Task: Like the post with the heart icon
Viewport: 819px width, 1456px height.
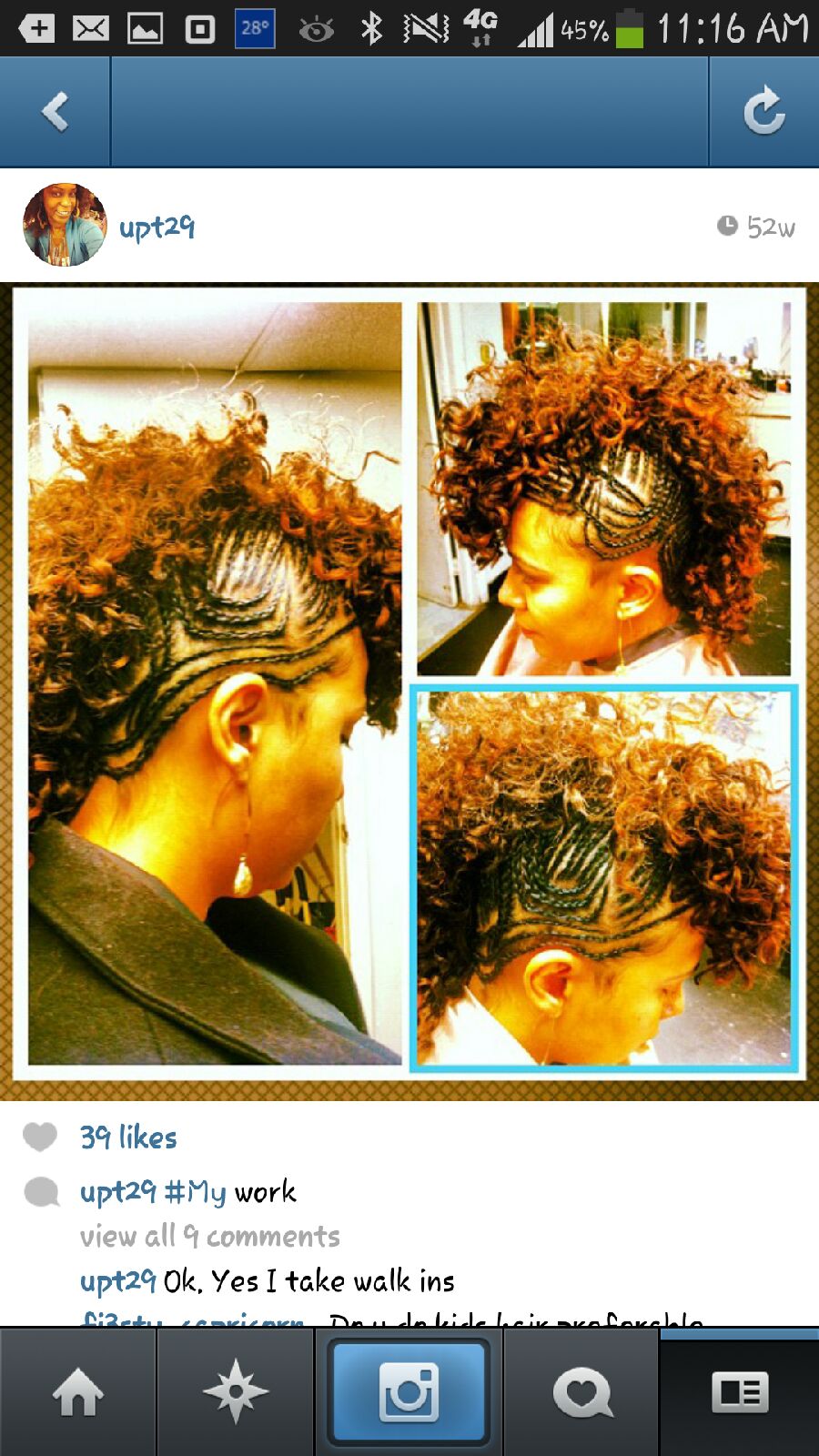Action: pos(40,1137)
